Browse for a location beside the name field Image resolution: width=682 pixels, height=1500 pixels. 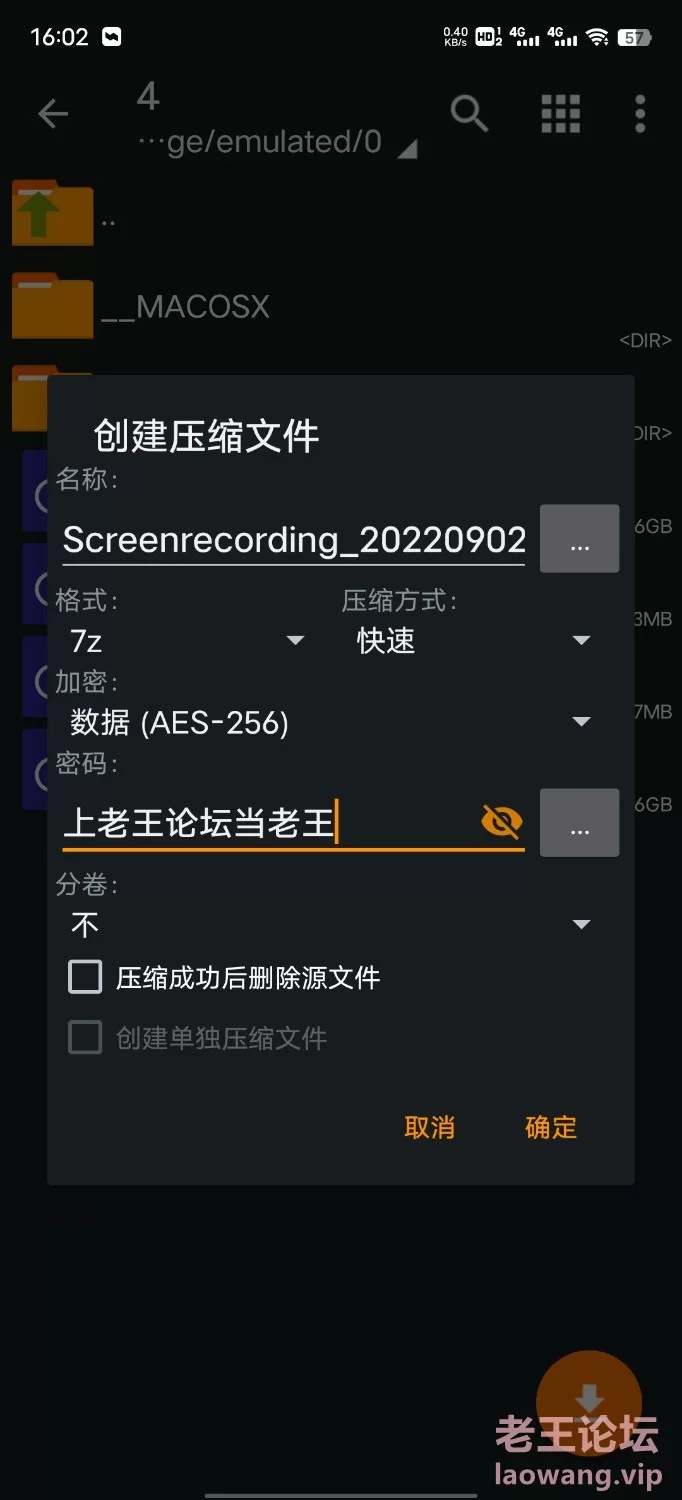click(x=580, y=539)
